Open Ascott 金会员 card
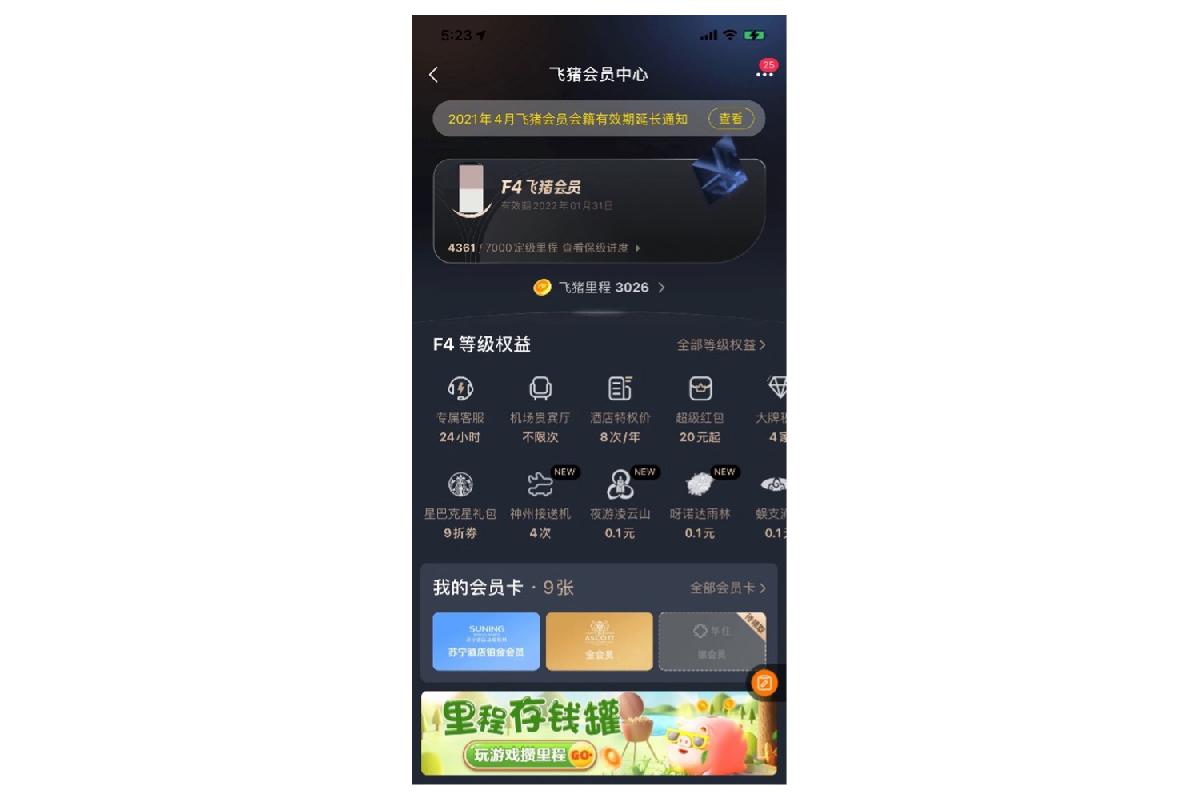Screen dimensions: 1200x800 599,641
